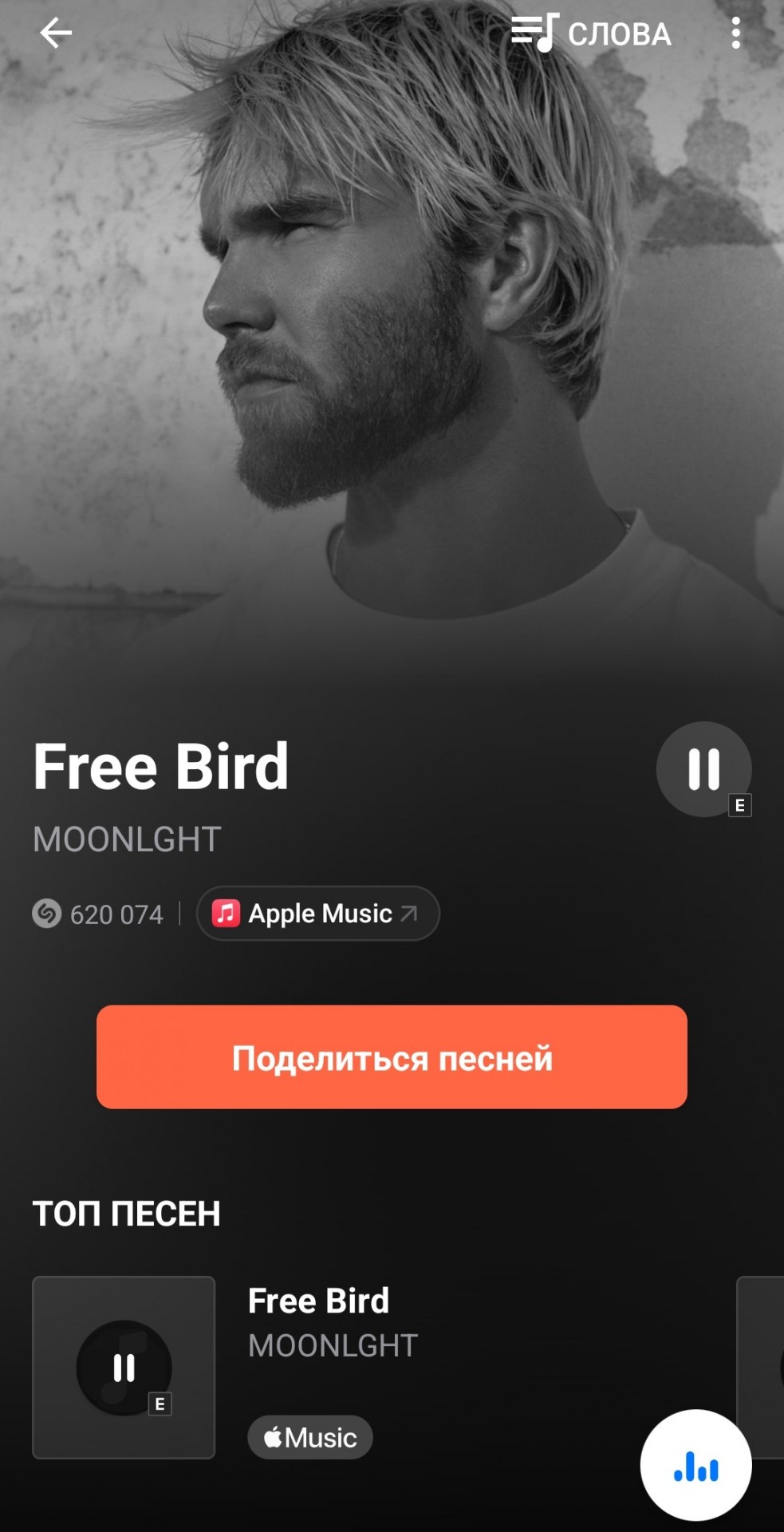The height and width of the screenshot is (1532, 784).
Task: Tap the floating Shazam listening button
Action: point(695,1466)
